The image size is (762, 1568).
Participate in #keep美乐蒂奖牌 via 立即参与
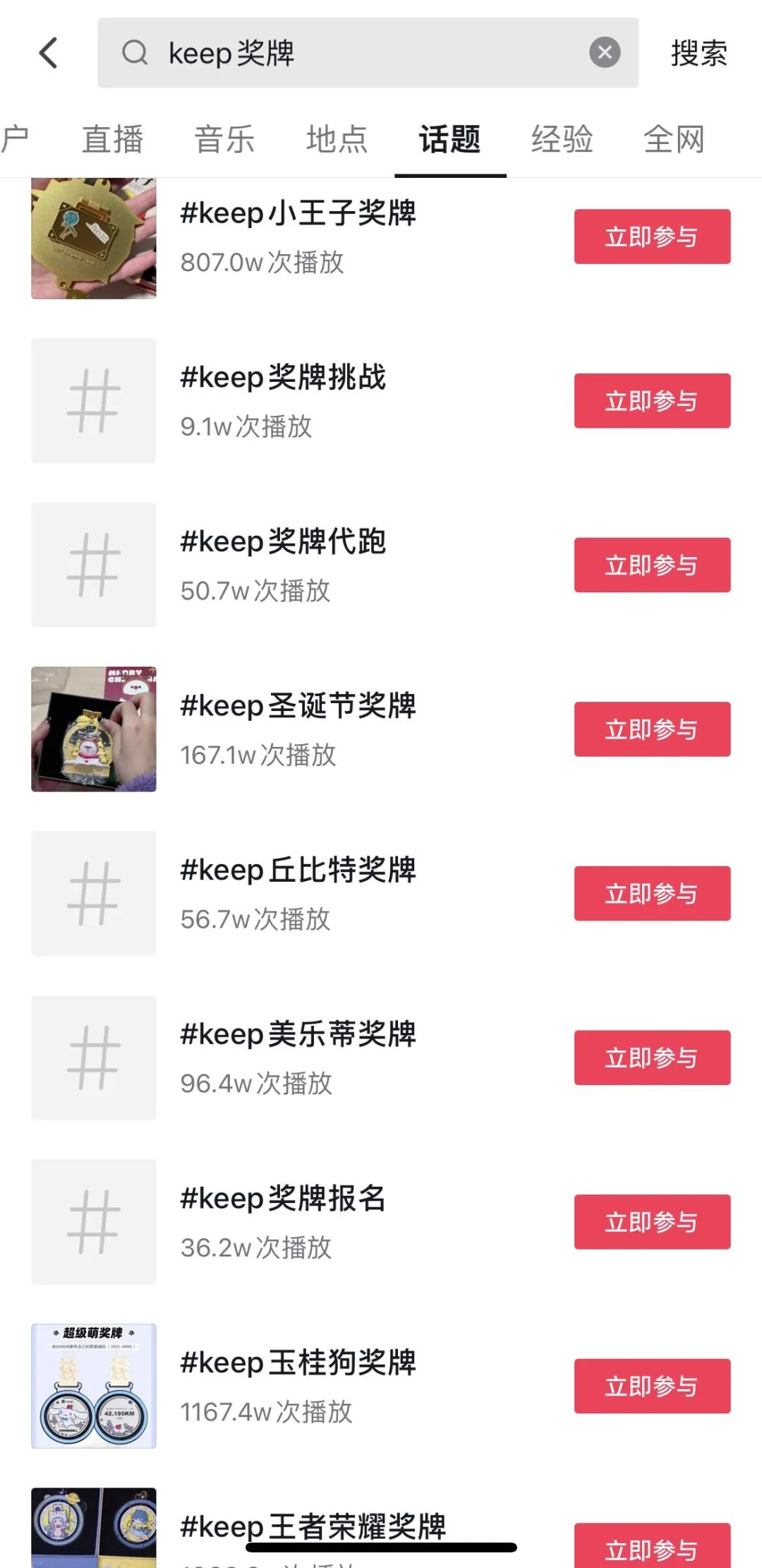click(651, 1058)
